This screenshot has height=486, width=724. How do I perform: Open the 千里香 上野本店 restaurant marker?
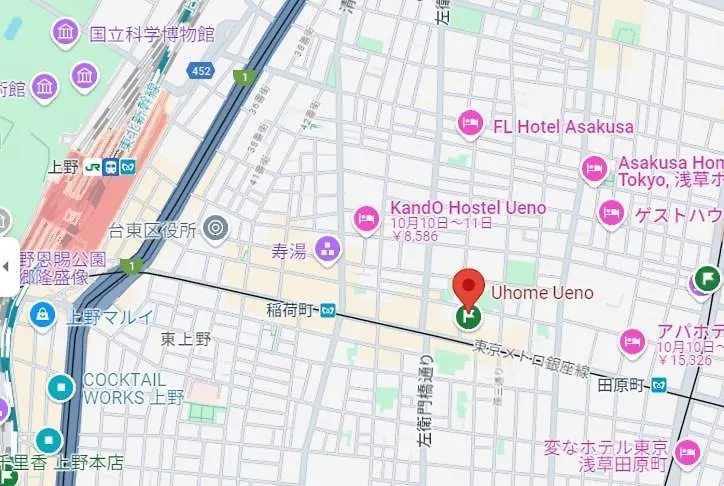[x=48, y=441]
